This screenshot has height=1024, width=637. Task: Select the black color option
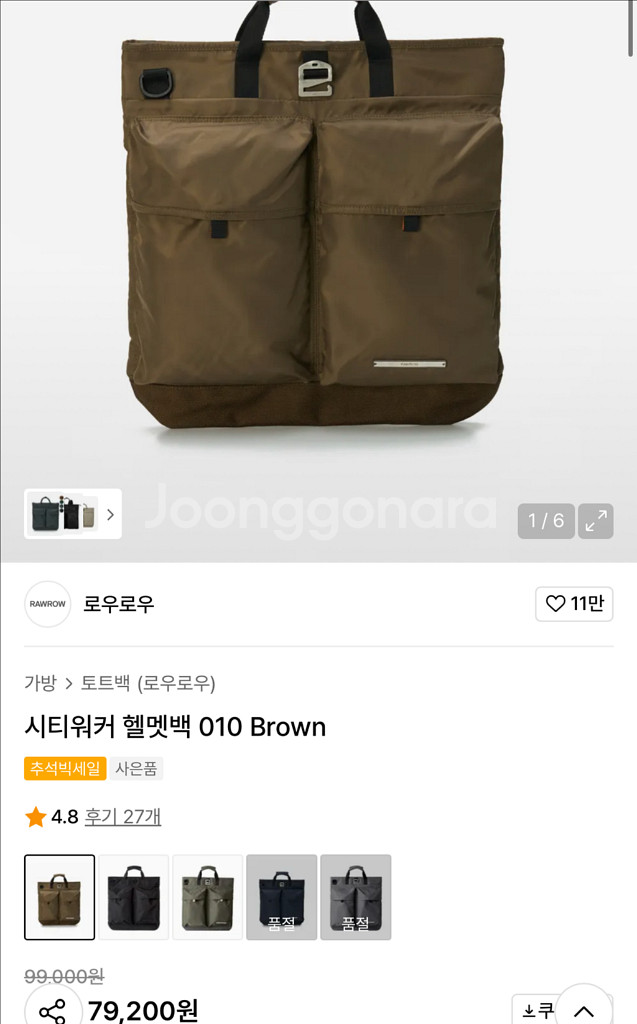click(134, 897)
